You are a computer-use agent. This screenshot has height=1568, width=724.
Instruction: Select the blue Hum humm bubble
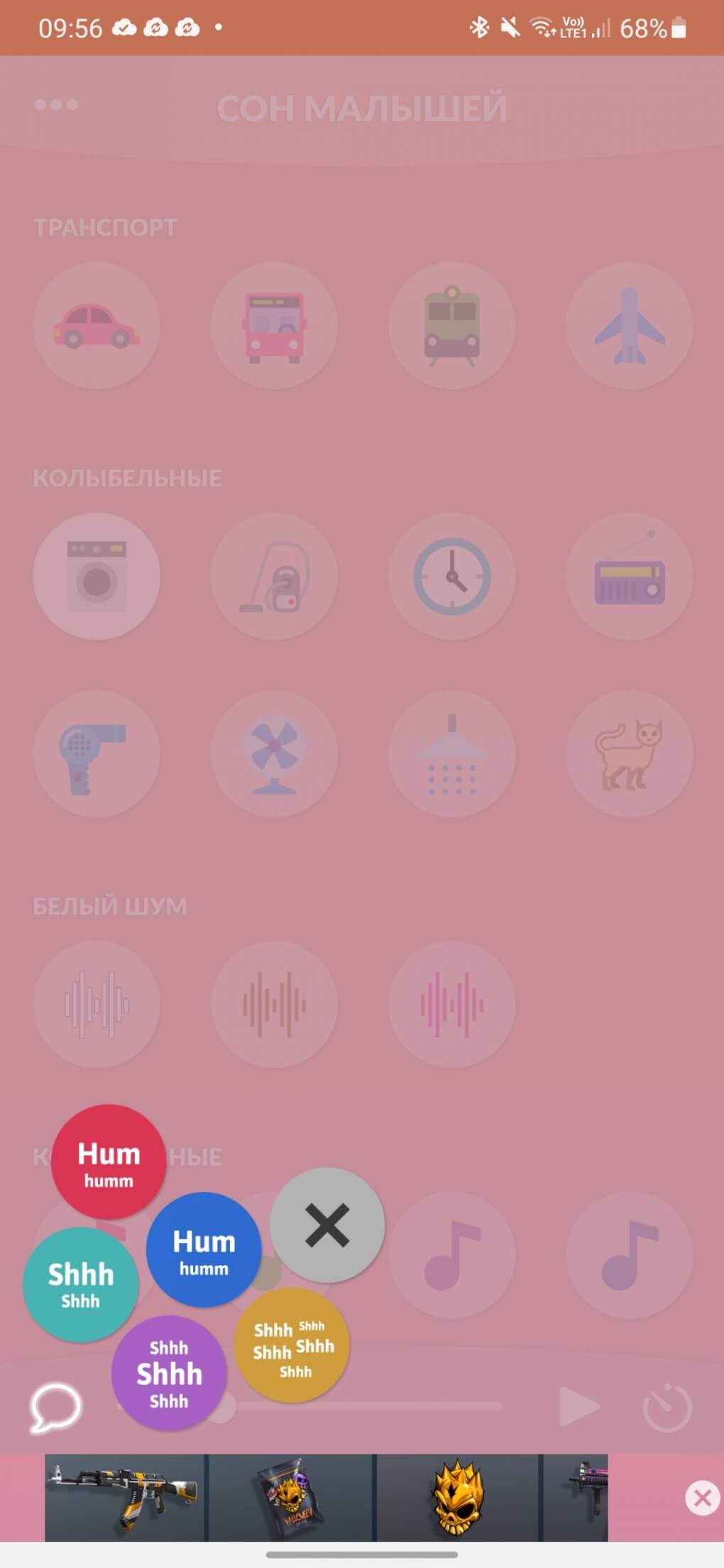(204, 1250)
